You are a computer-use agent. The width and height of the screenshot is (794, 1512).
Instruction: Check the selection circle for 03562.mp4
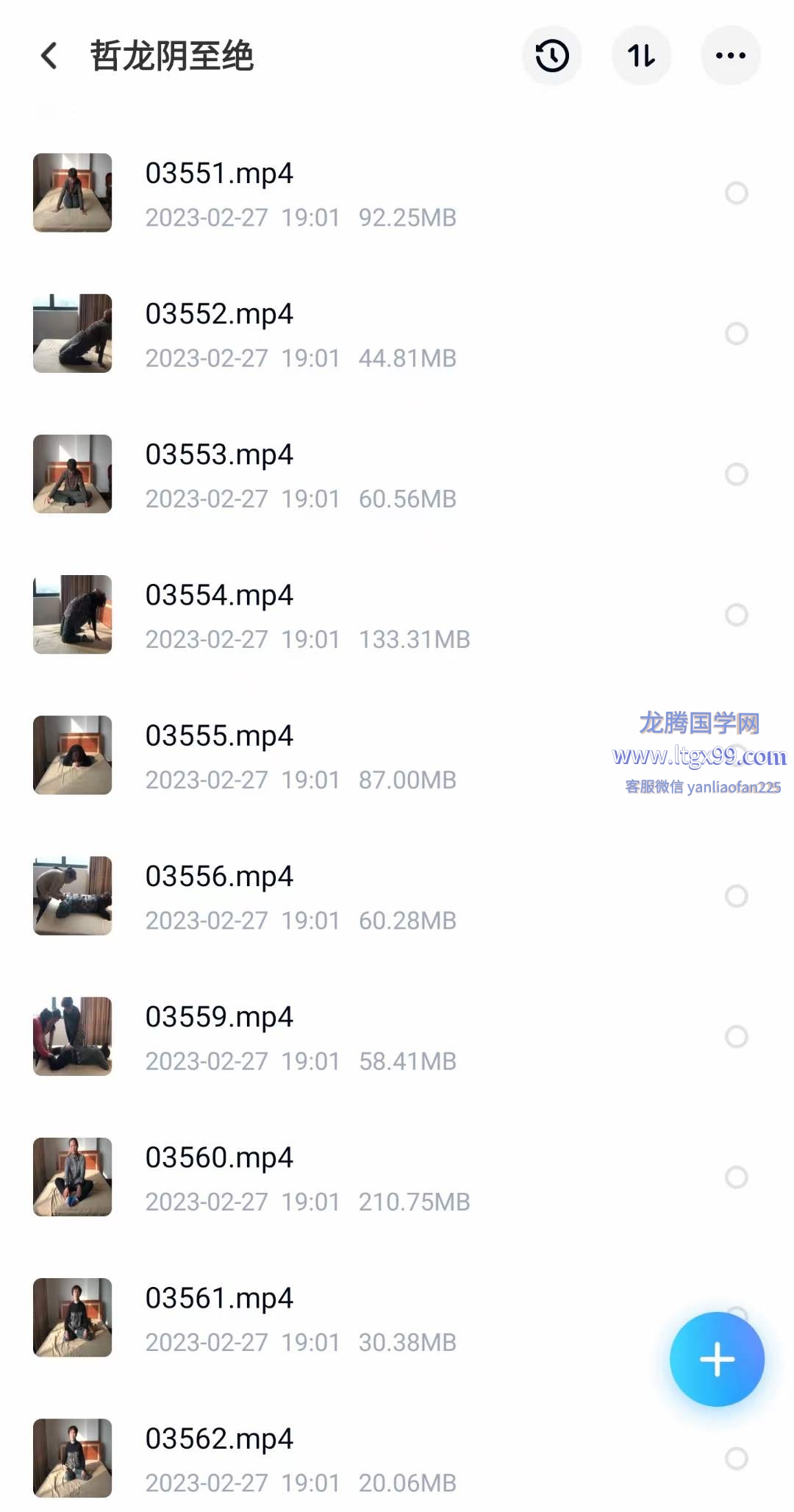[737, 1458]
